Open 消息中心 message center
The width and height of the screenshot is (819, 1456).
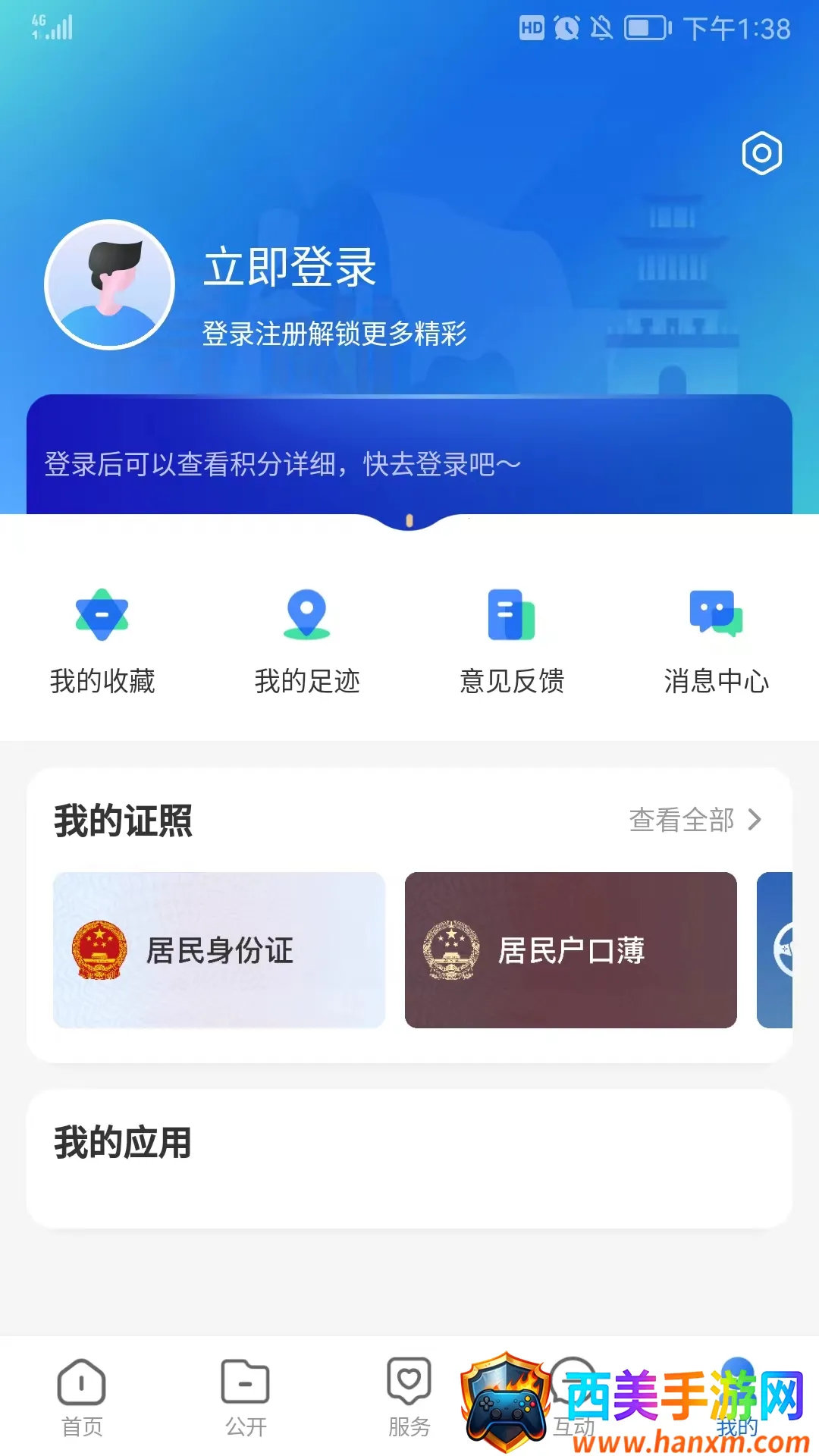pyautogui.click(x=716, y=641)
